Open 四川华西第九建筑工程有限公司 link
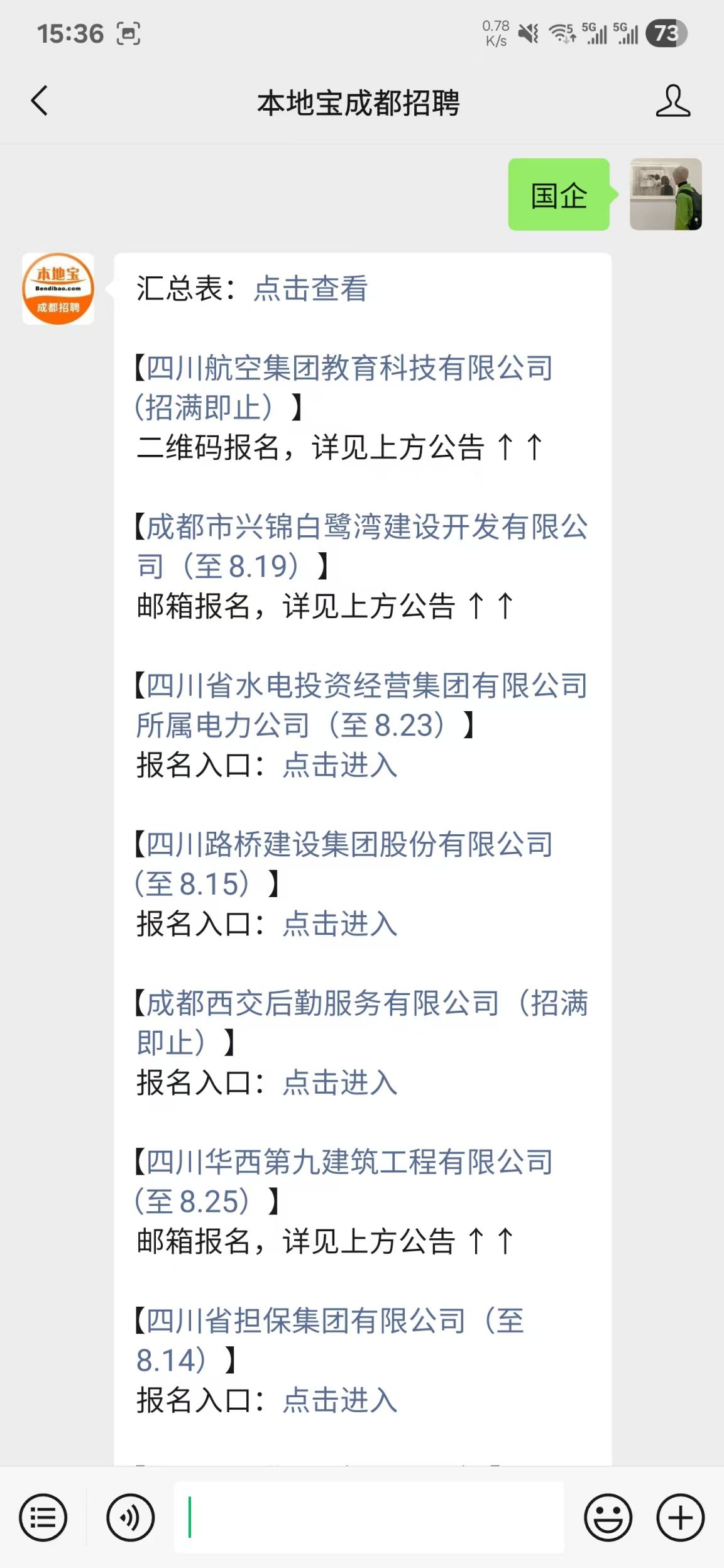The image size is (724, 1568). click(349, 1162)
